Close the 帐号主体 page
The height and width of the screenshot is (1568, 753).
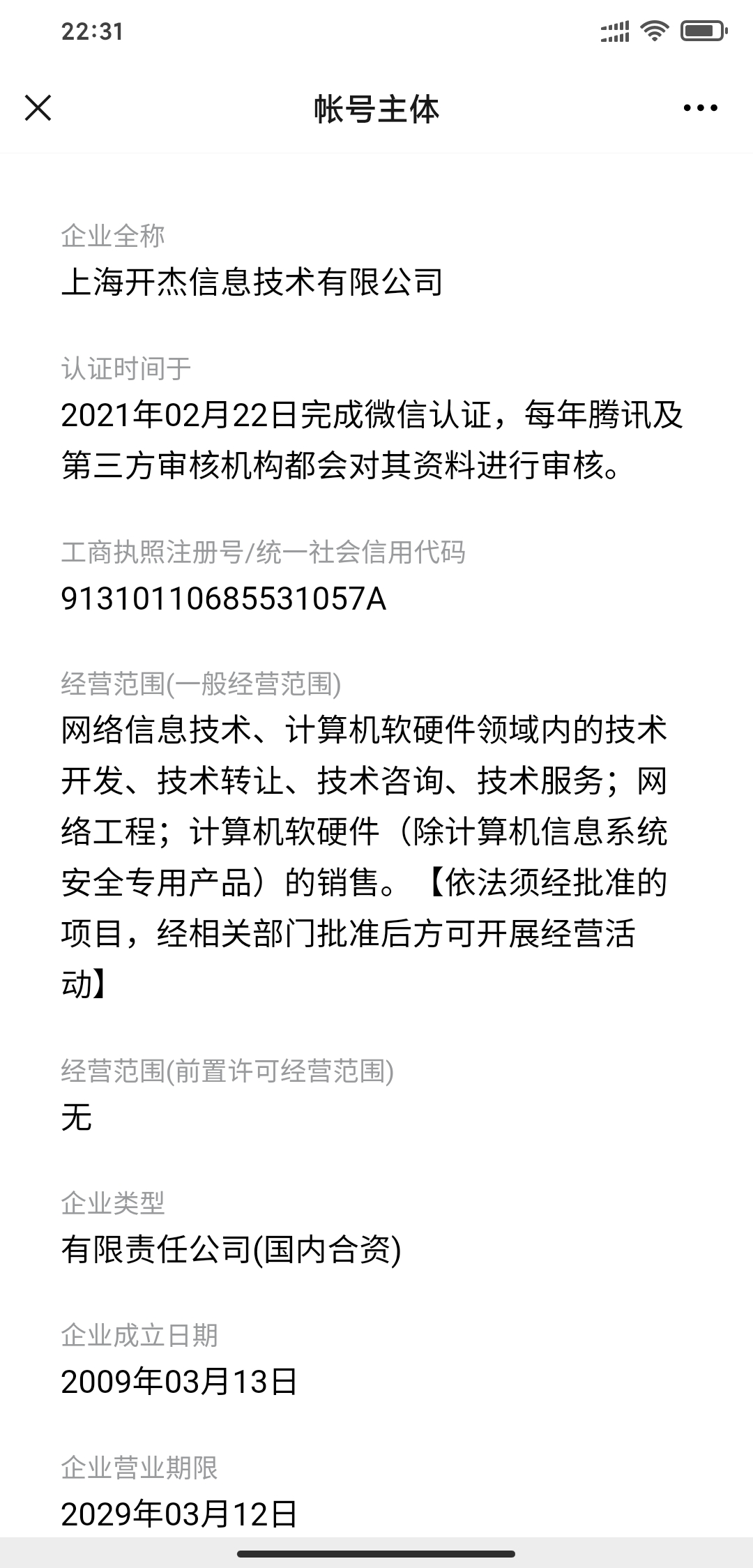pyautogui.click(x=38, y=108)
